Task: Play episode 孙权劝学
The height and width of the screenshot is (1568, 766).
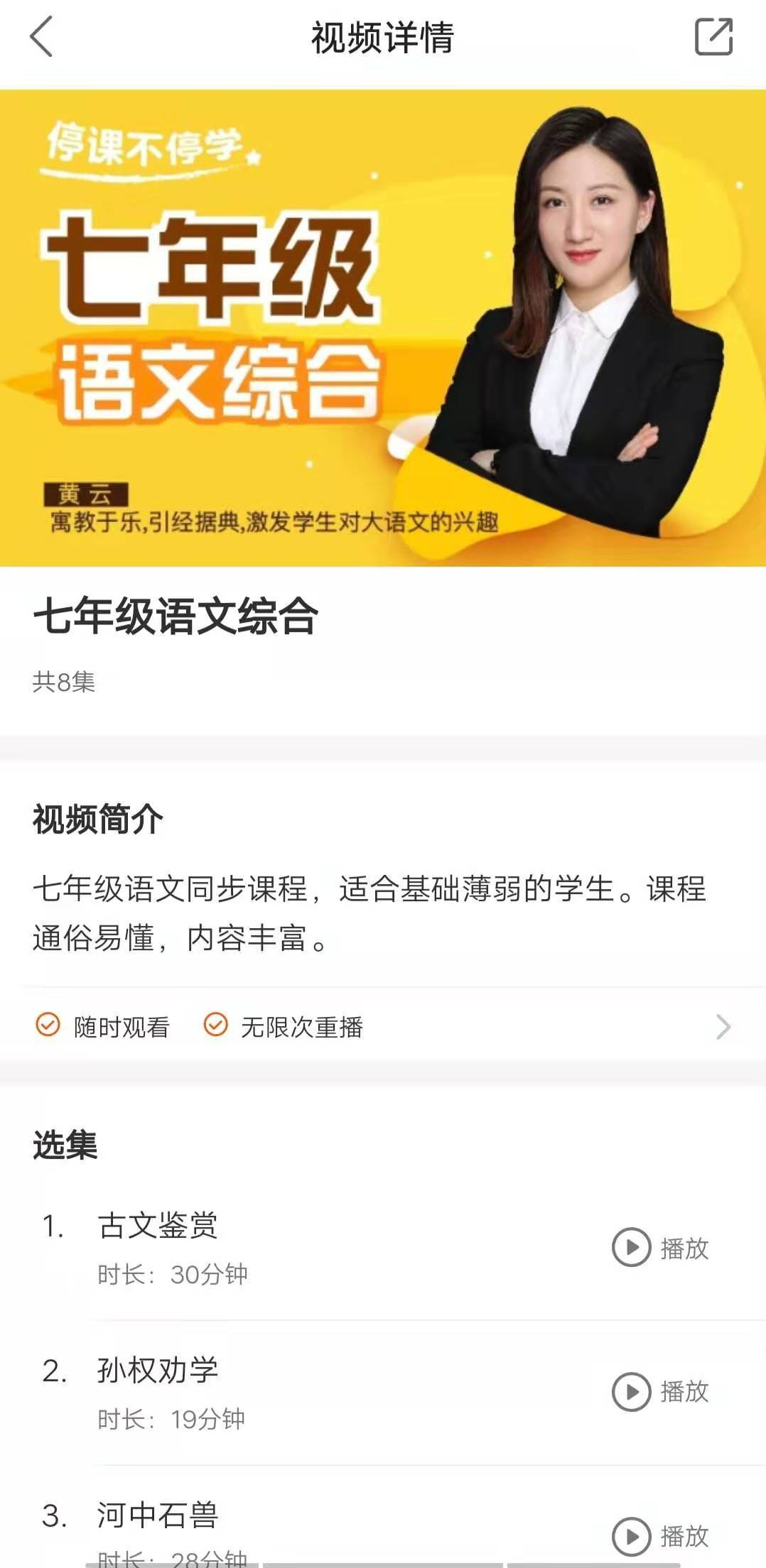Action: [x=660, y=1392]
